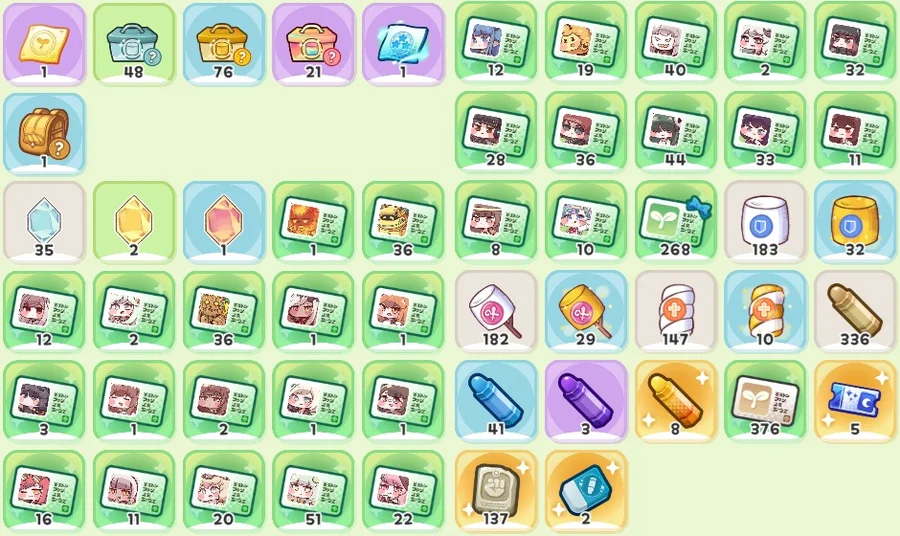This screenshot has height=536, width=900.
Task: Choose the white paddle item with count 182
Action: [x=495, y=311]
